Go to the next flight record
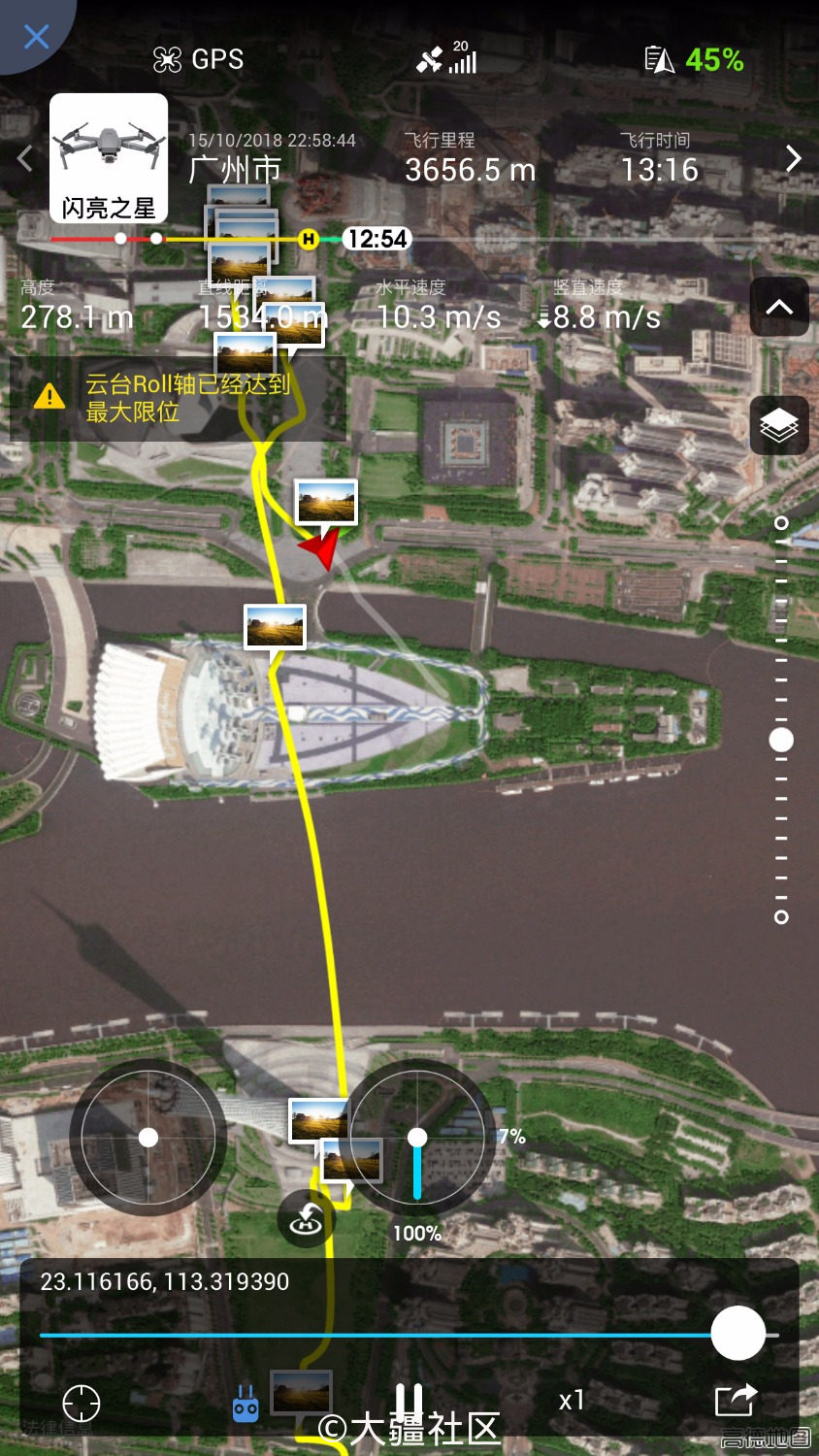Viewport: 819px width, 1456px height. point(793,158)
